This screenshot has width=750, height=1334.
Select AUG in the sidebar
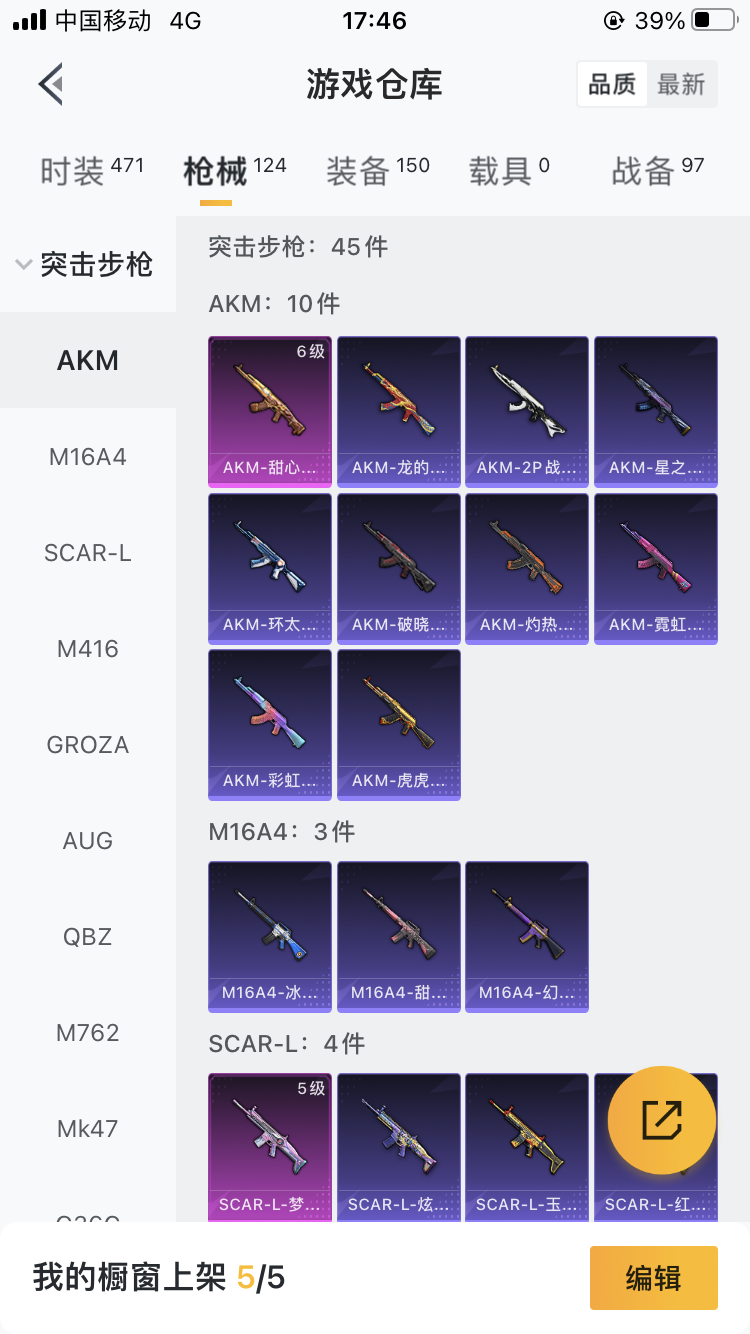pyautogui.click(x=88, y=841)
